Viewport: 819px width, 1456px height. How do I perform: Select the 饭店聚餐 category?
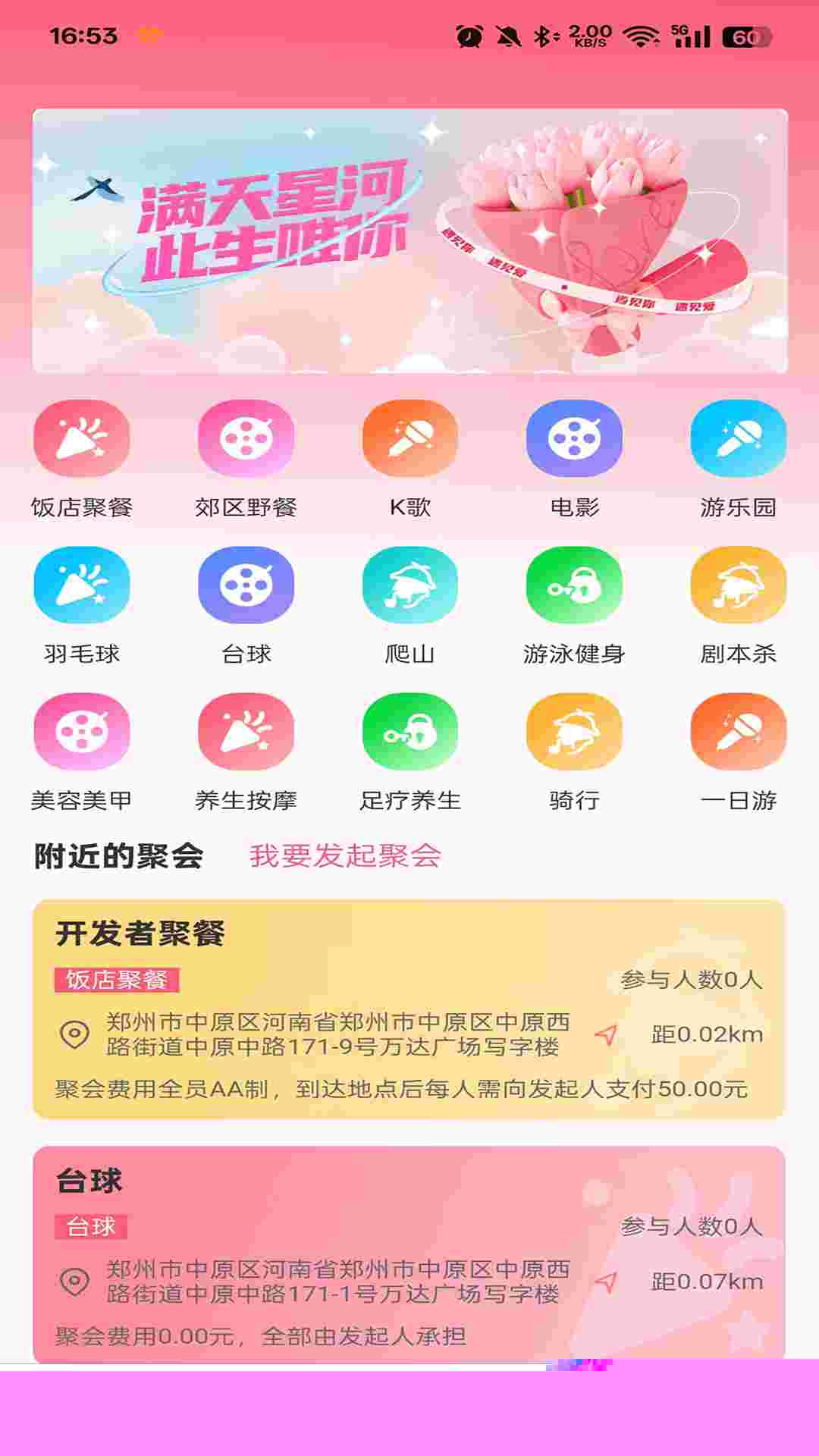[82, 439]
